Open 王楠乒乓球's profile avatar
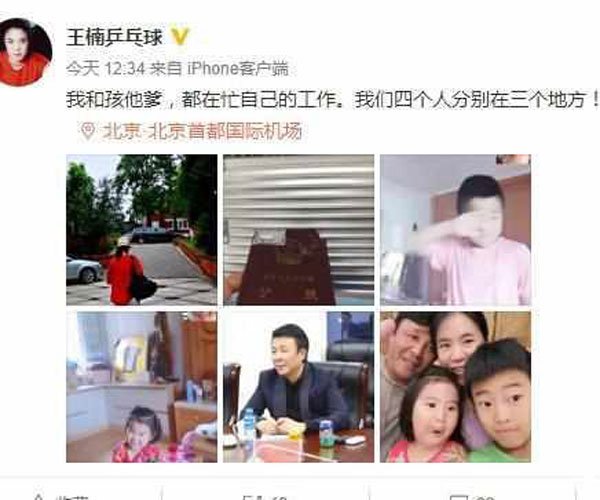600x500 pixels. click(x=26, y=52)
